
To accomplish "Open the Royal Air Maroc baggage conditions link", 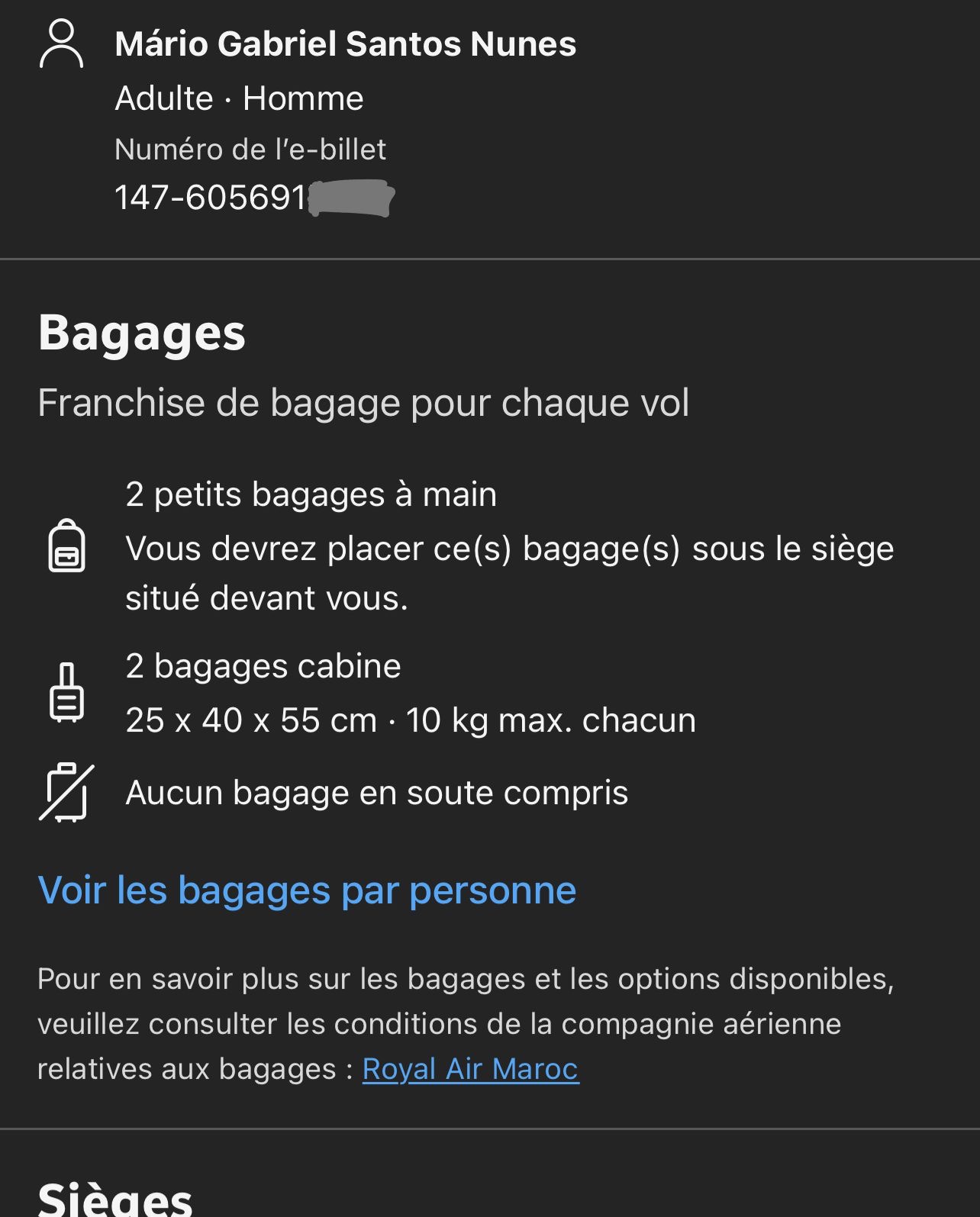I will (x=470, y=1069).
